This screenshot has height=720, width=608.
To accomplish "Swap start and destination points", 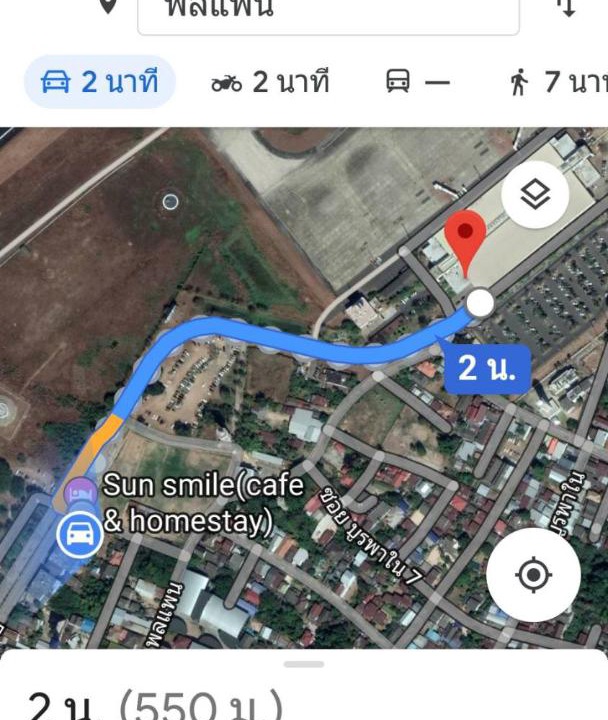I will 566,8.
